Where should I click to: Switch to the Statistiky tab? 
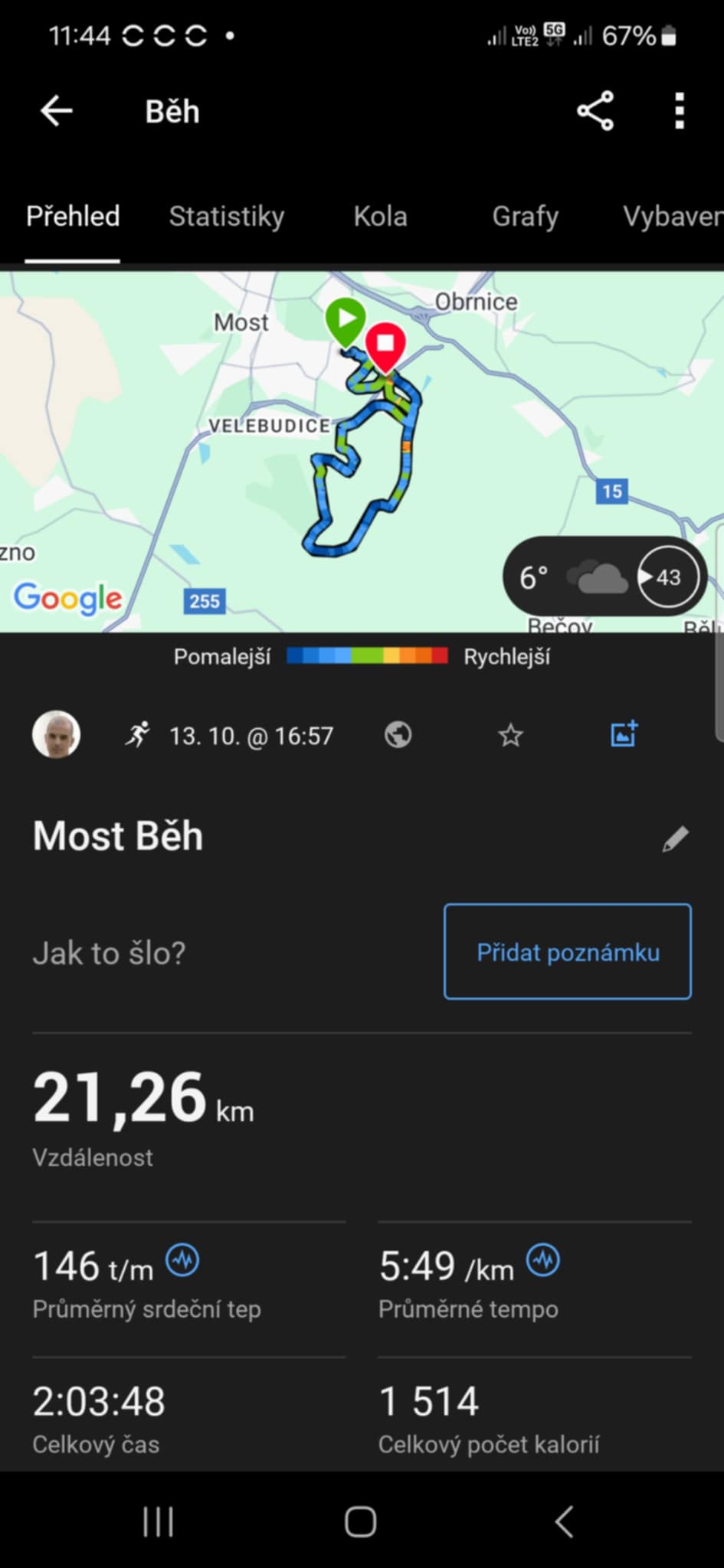(x=226, y=217)
